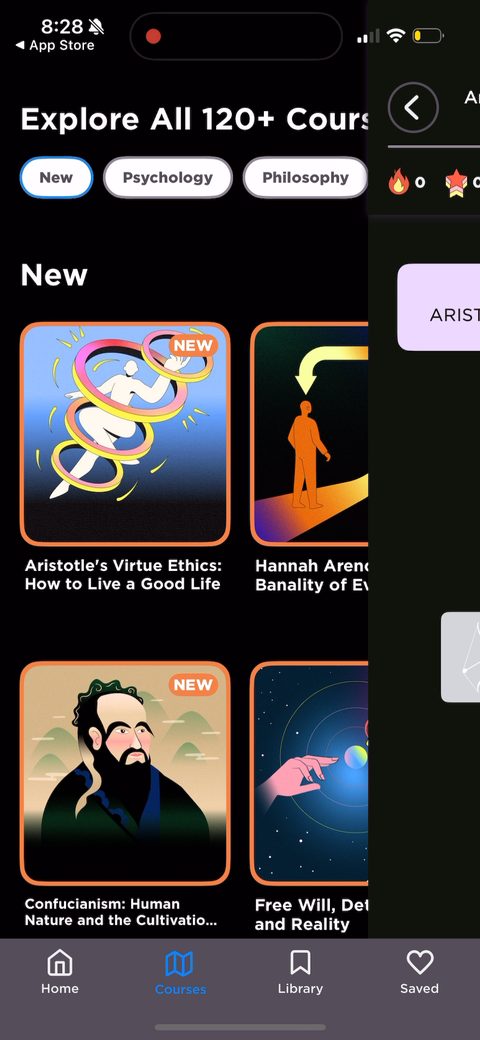Switch to the Courses tab
480x1040 pixels.
(180, 972)
